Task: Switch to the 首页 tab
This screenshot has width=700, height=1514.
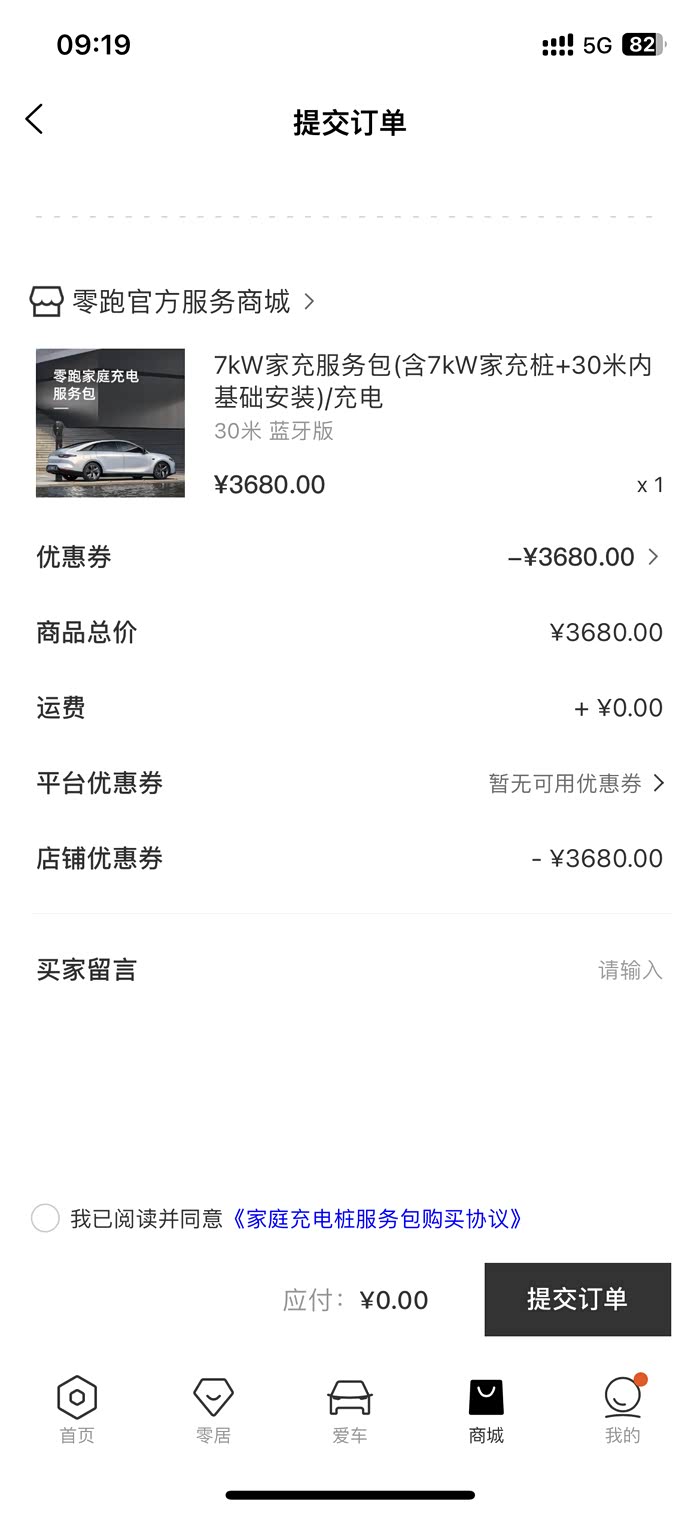Action: [77, 1410]
